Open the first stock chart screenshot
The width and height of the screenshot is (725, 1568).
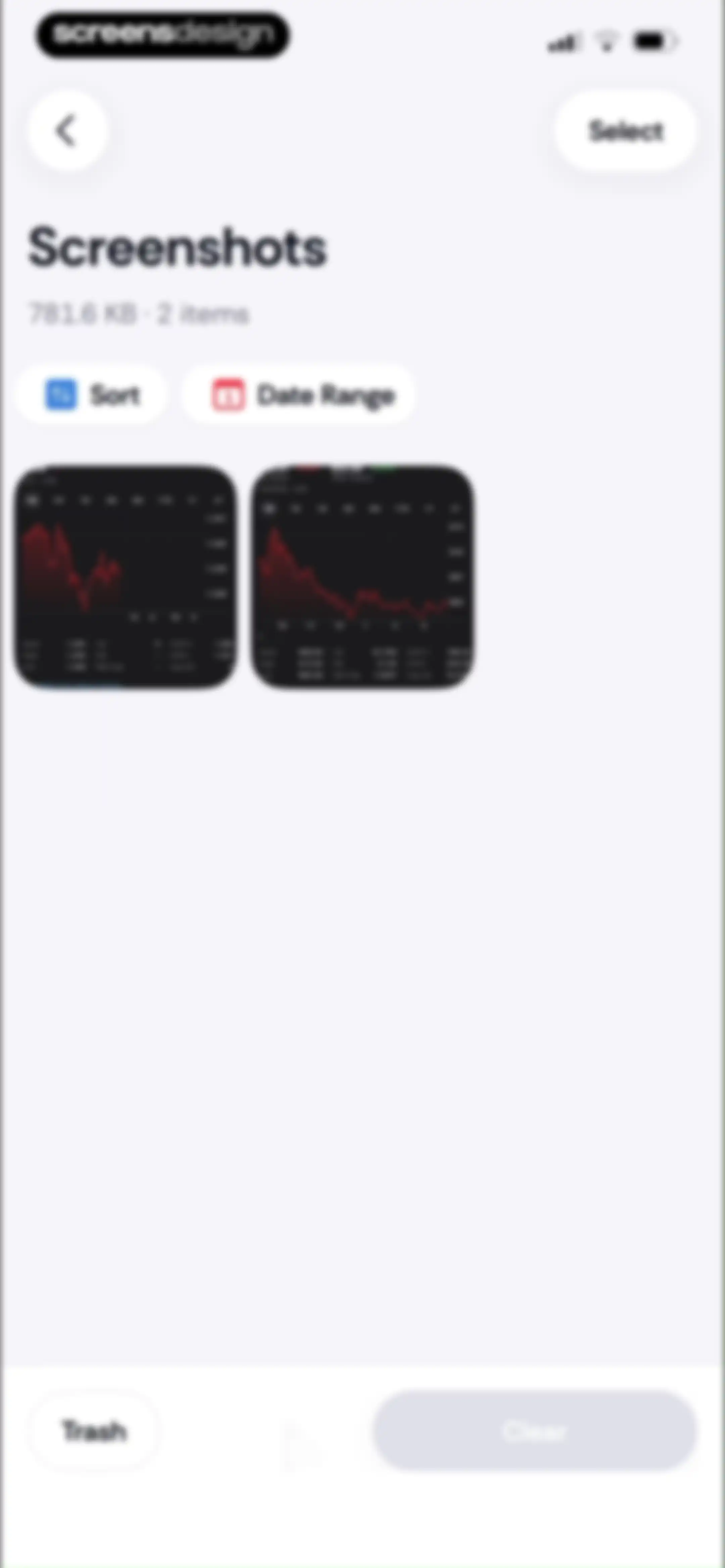click(126, 577)
